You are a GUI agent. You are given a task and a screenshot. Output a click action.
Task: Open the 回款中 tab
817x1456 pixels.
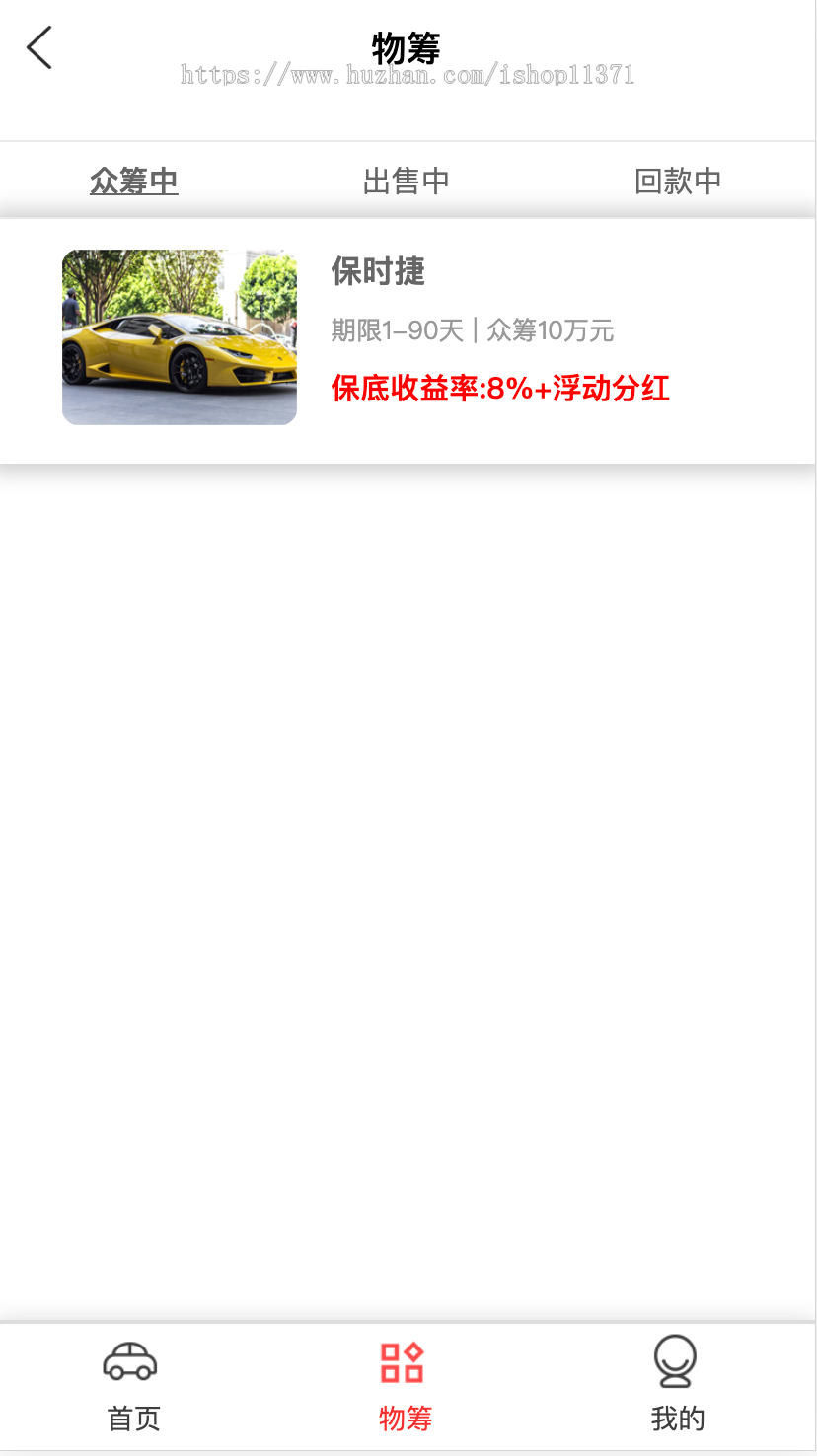click(679, 181)
